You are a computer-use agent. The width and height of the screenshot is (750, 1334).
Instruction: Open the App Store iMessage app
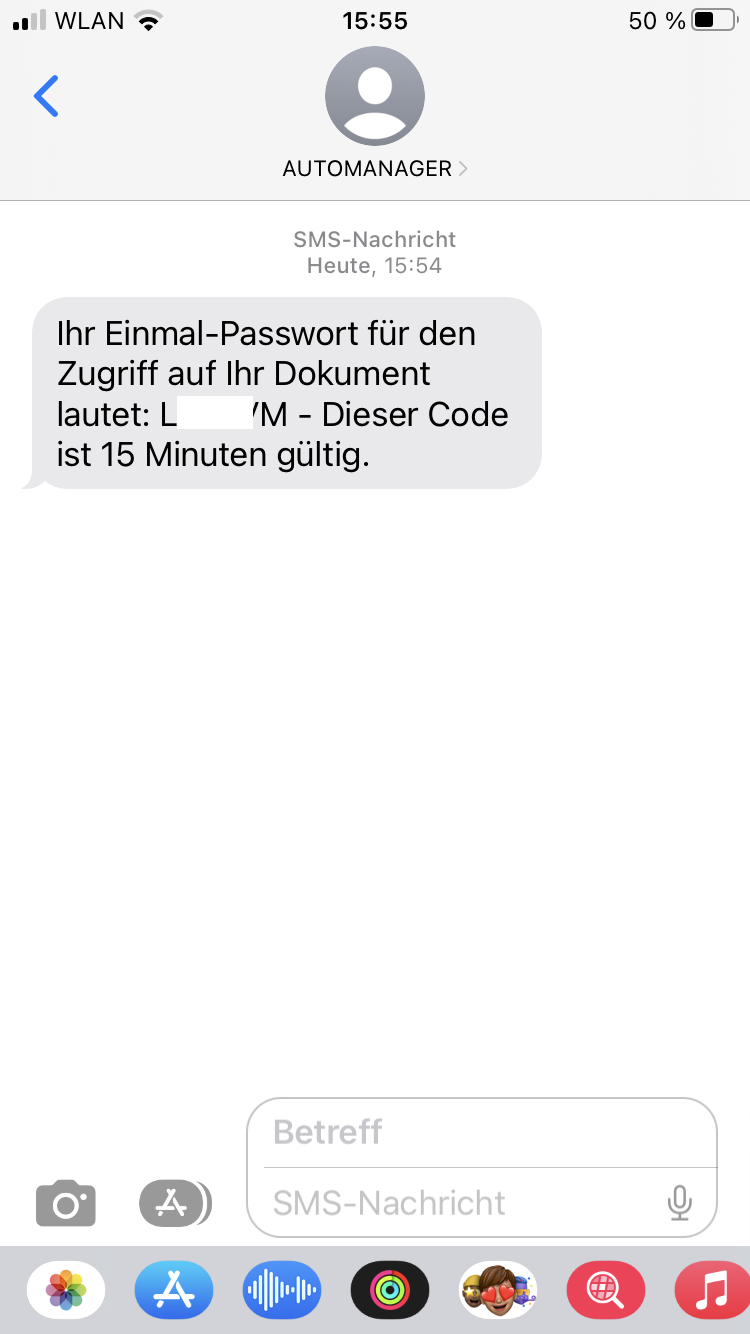click(174, 1291)
